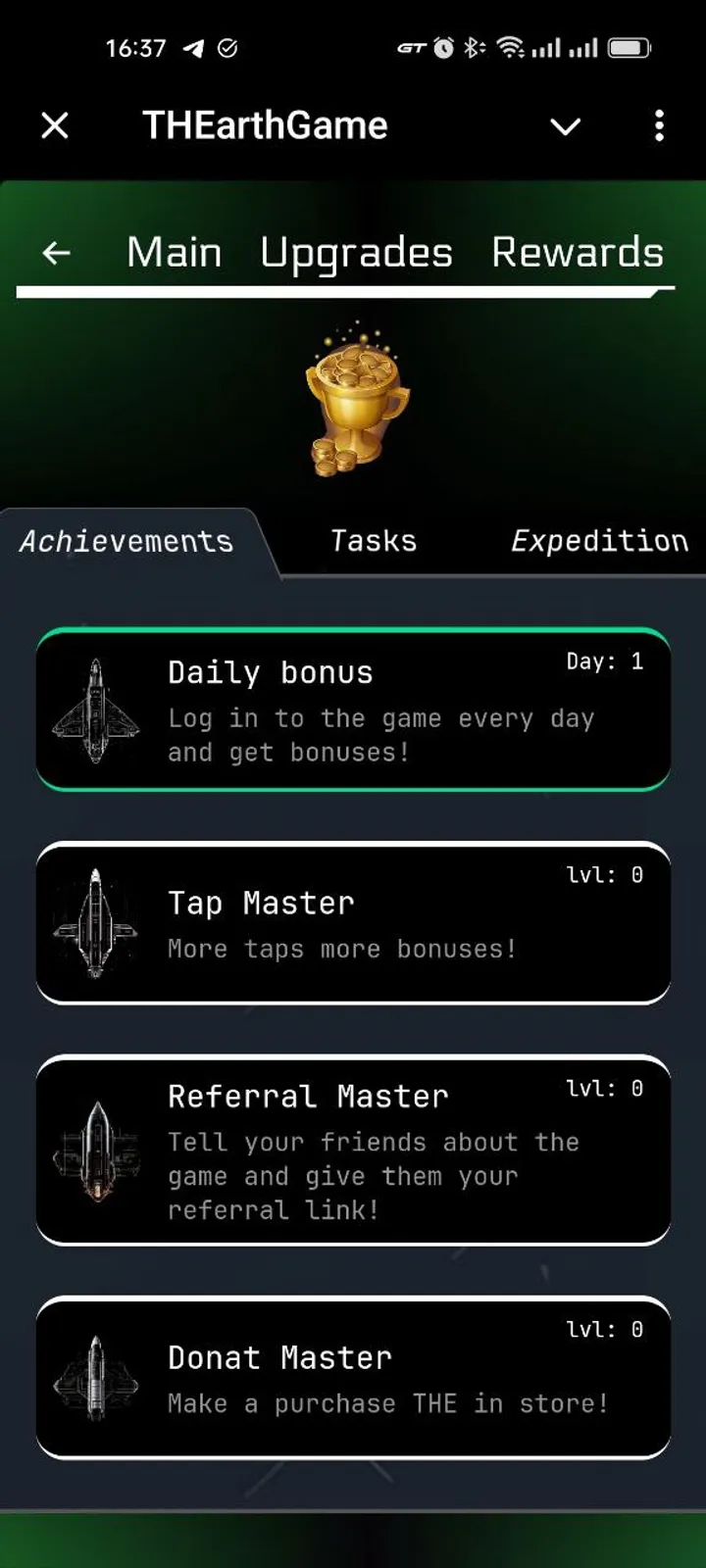The image size is (706, 1568).
Task: View the Expedition section
Action: coord(598,541)
